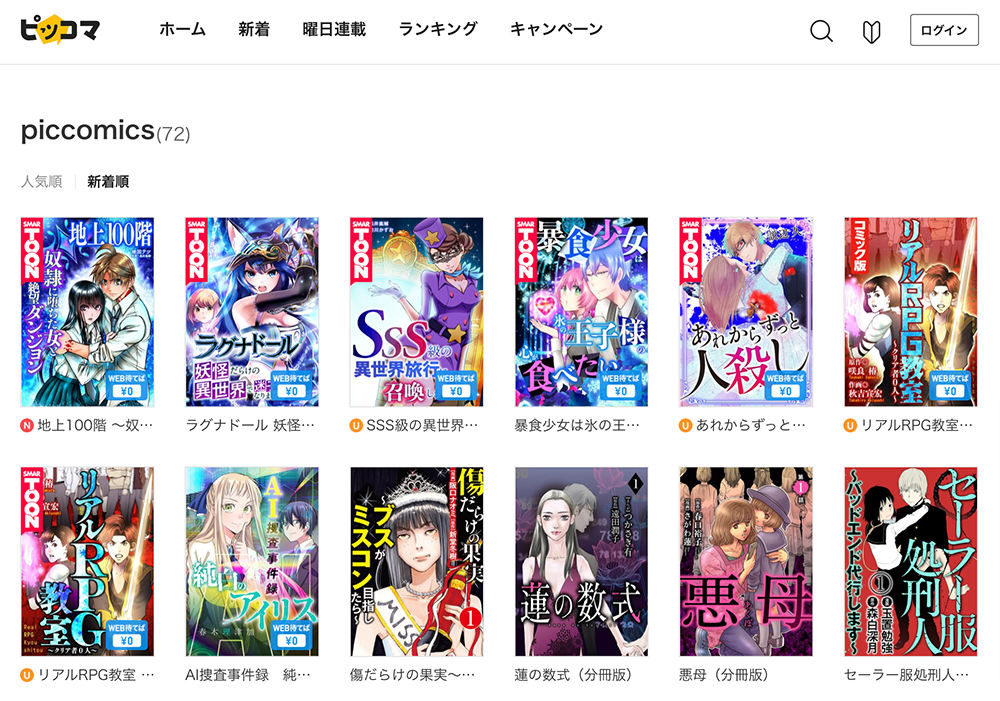The image size is (1000, 701).
Task: Open the bookshelf icon
Action: point(871,32)
